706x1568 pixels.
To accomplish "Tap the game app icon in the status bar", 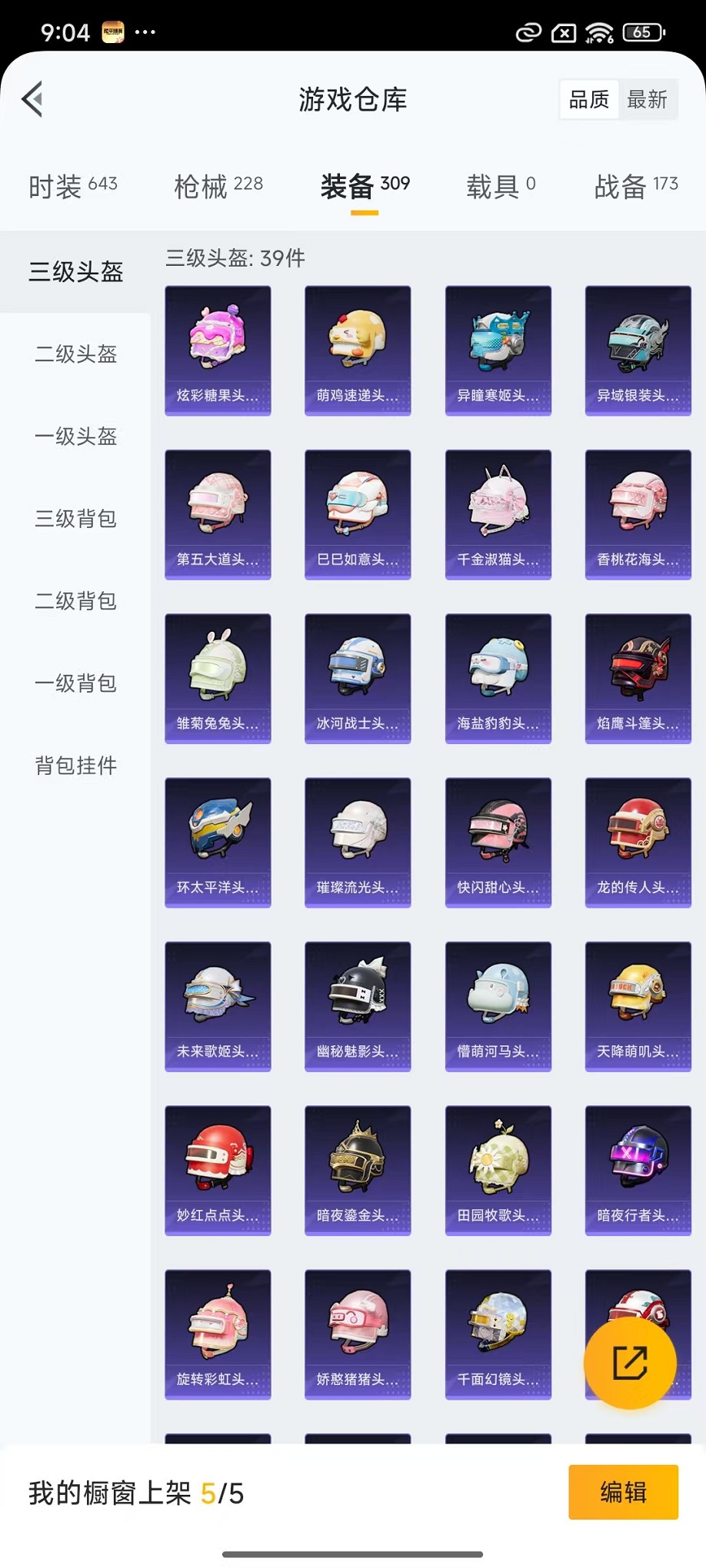I will (114, 32).
